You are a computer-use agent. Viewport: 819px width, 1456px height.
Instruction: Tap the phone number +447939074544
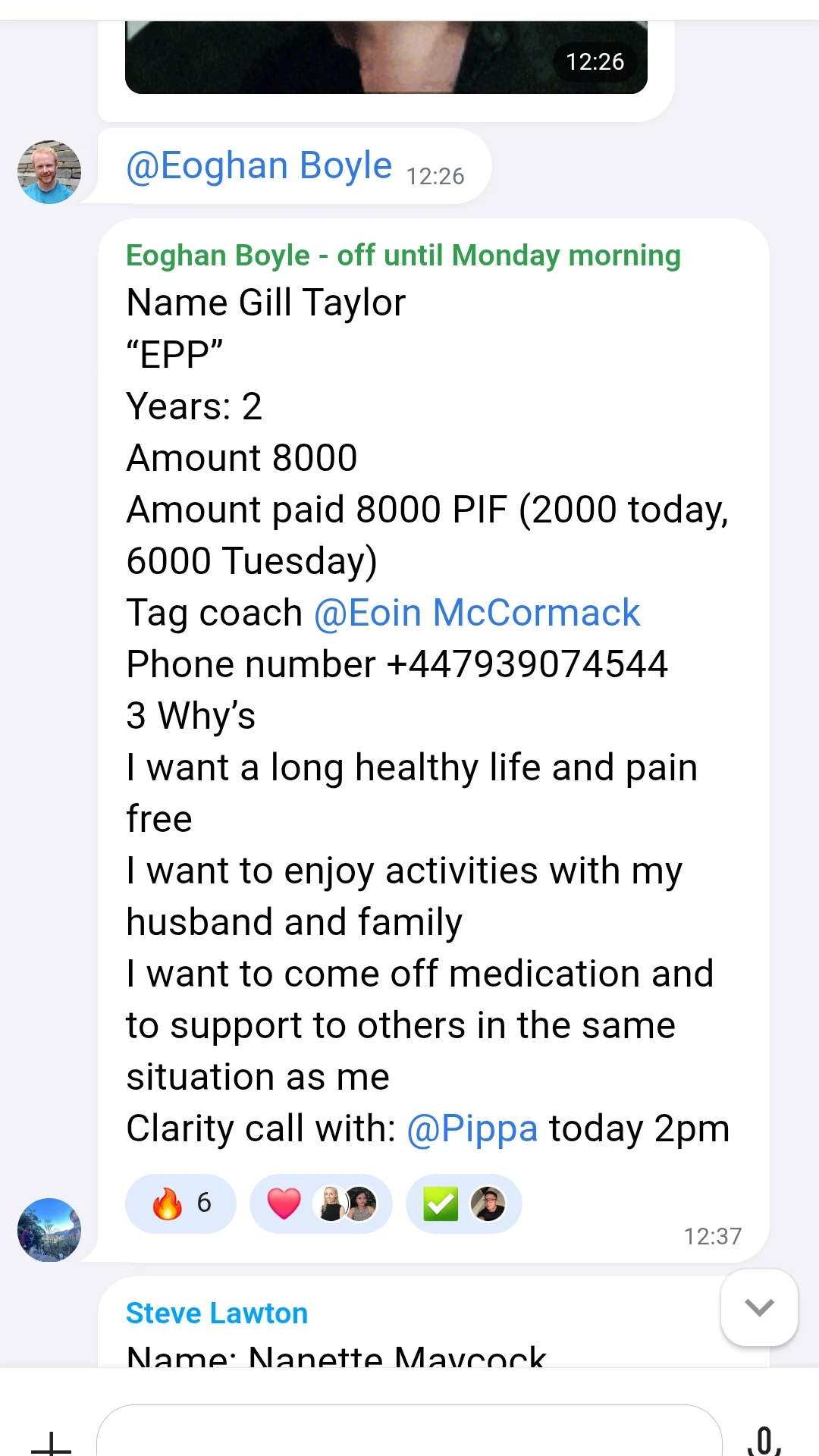pyautogui.click(x=527, y=664)
